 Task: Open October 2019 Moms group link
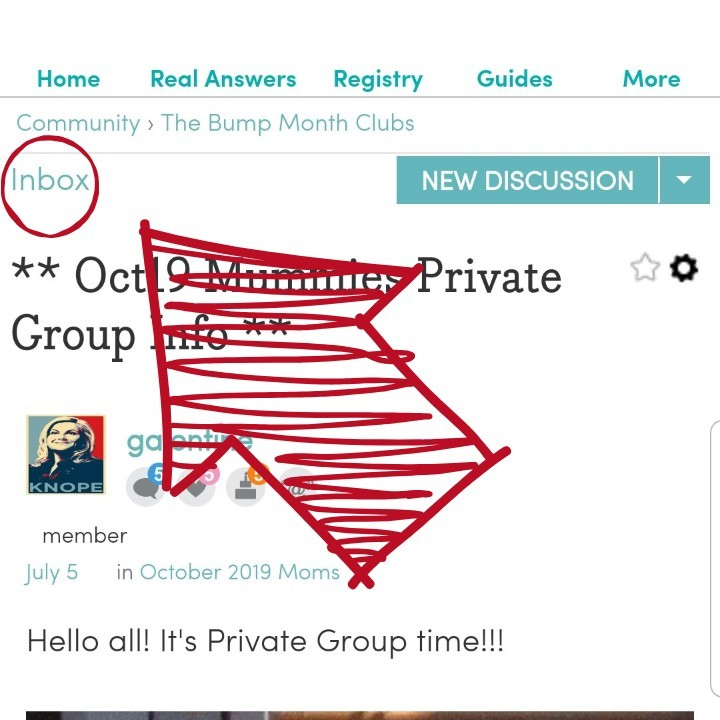click(239, 573)
